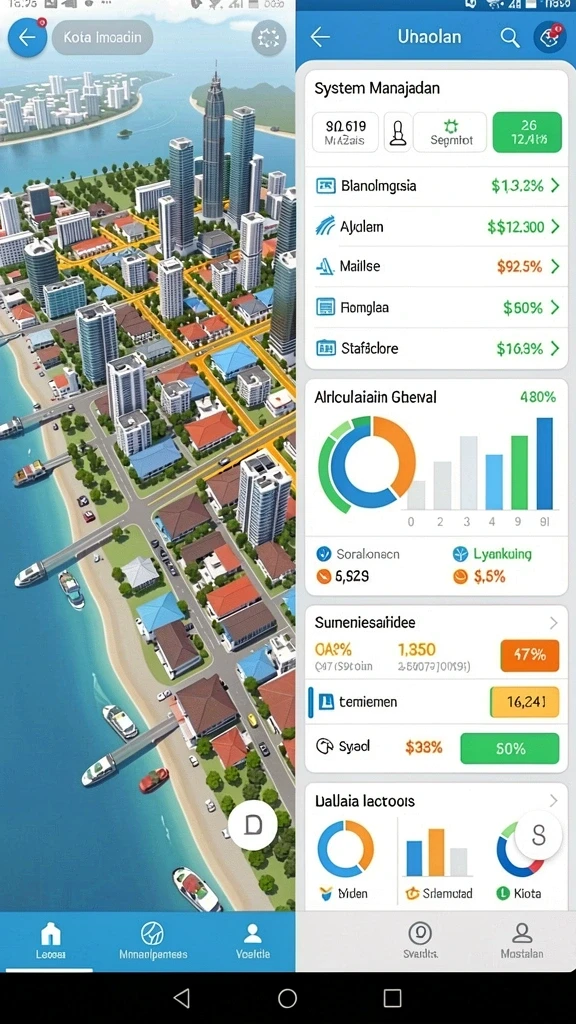Tap the back arrow on the map pane
This screenshot has height=1024, width=576.
pyautogui.click(x=27, y=37)
